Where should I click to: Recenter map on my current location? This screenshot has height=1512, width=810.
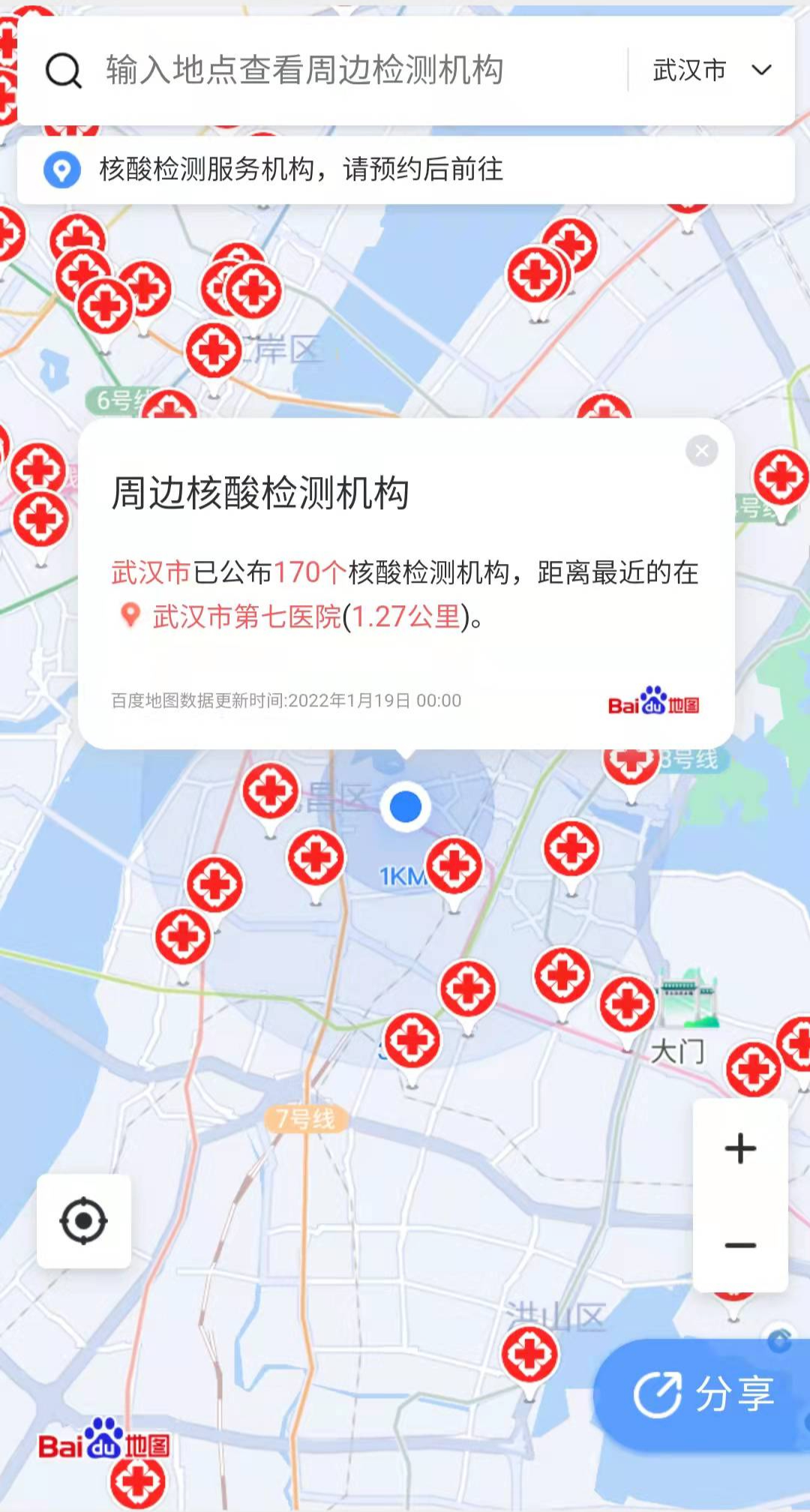pos(84,1221)
